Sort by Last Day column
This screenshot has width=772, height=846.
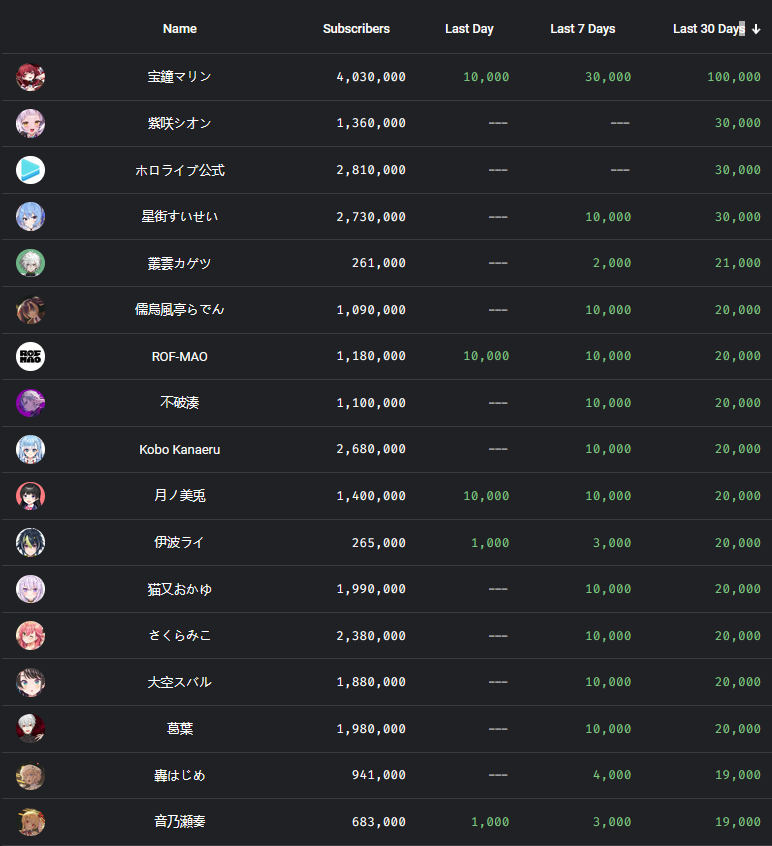[x=469, y=29]
